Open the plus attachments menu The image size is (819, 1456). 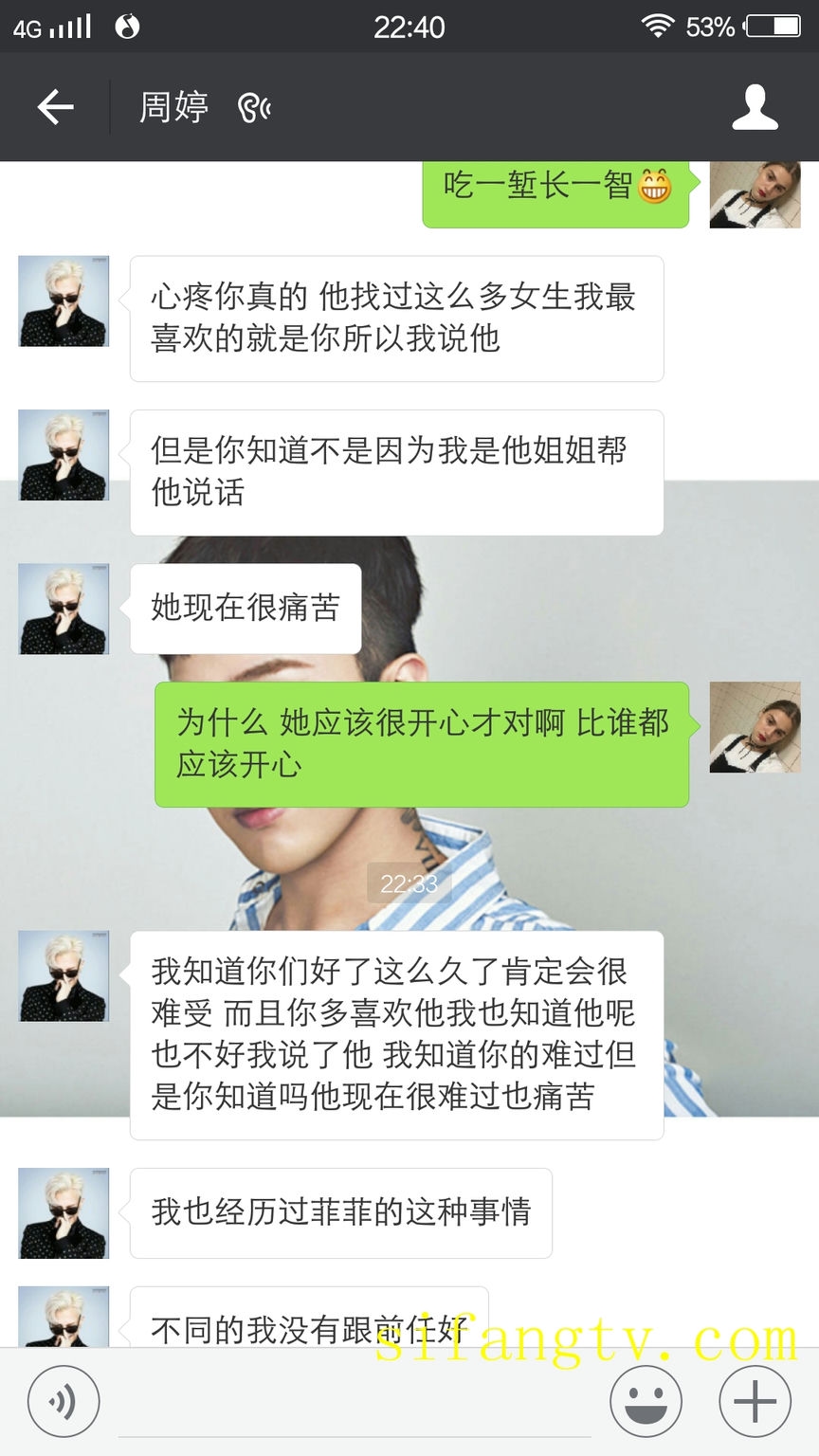point(755,1401)
